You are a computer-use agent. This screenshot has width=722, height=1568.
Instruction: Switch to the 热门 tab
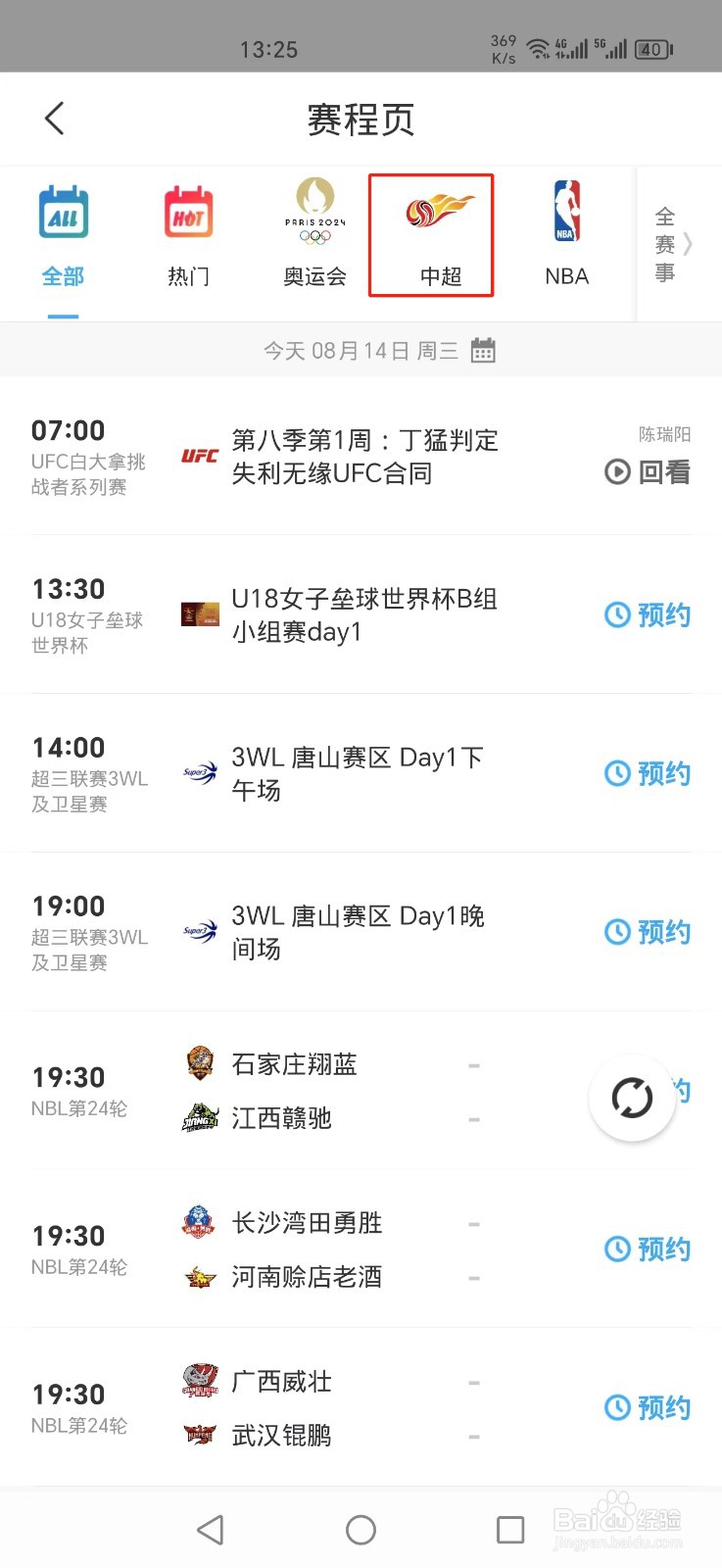coord(188,236)
